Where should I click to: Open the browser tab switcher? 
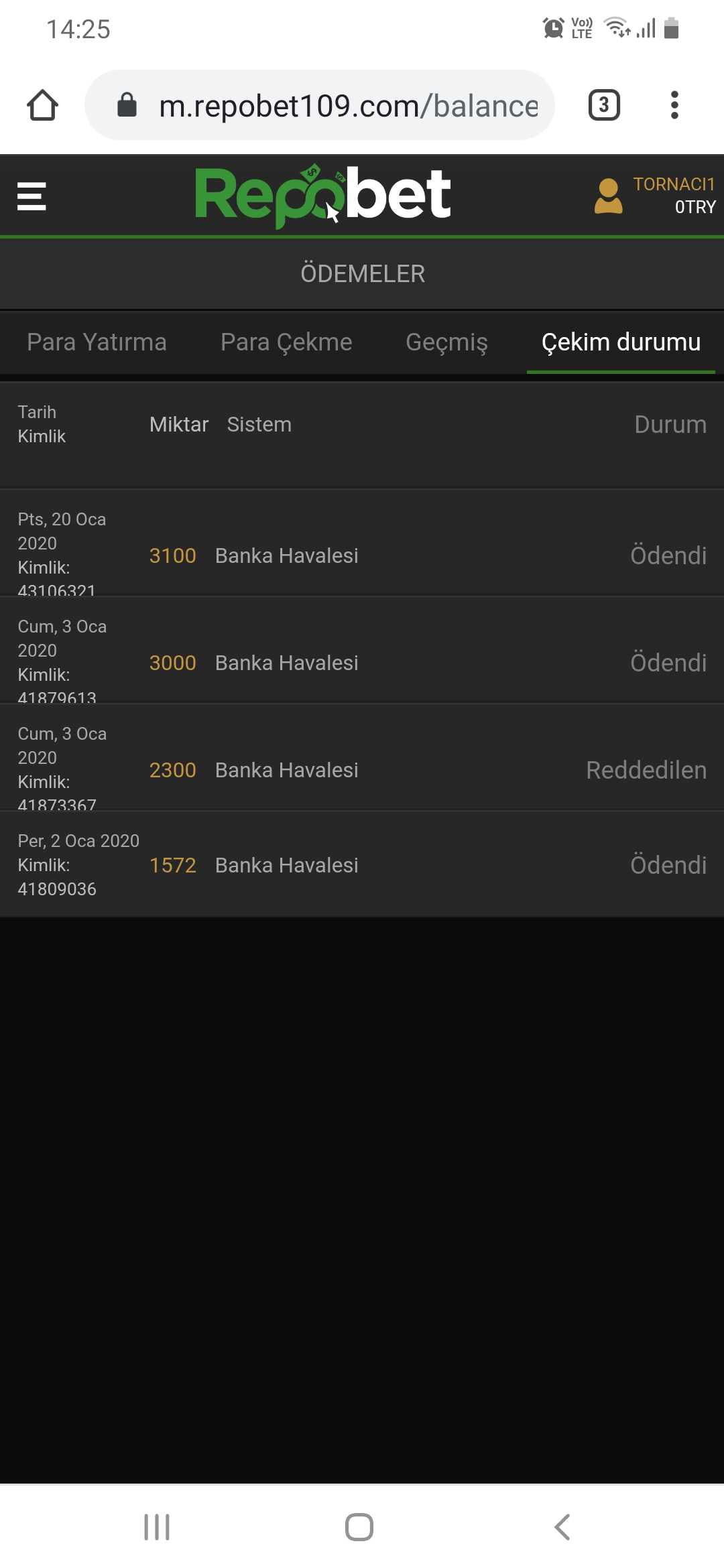coord(604,105)
